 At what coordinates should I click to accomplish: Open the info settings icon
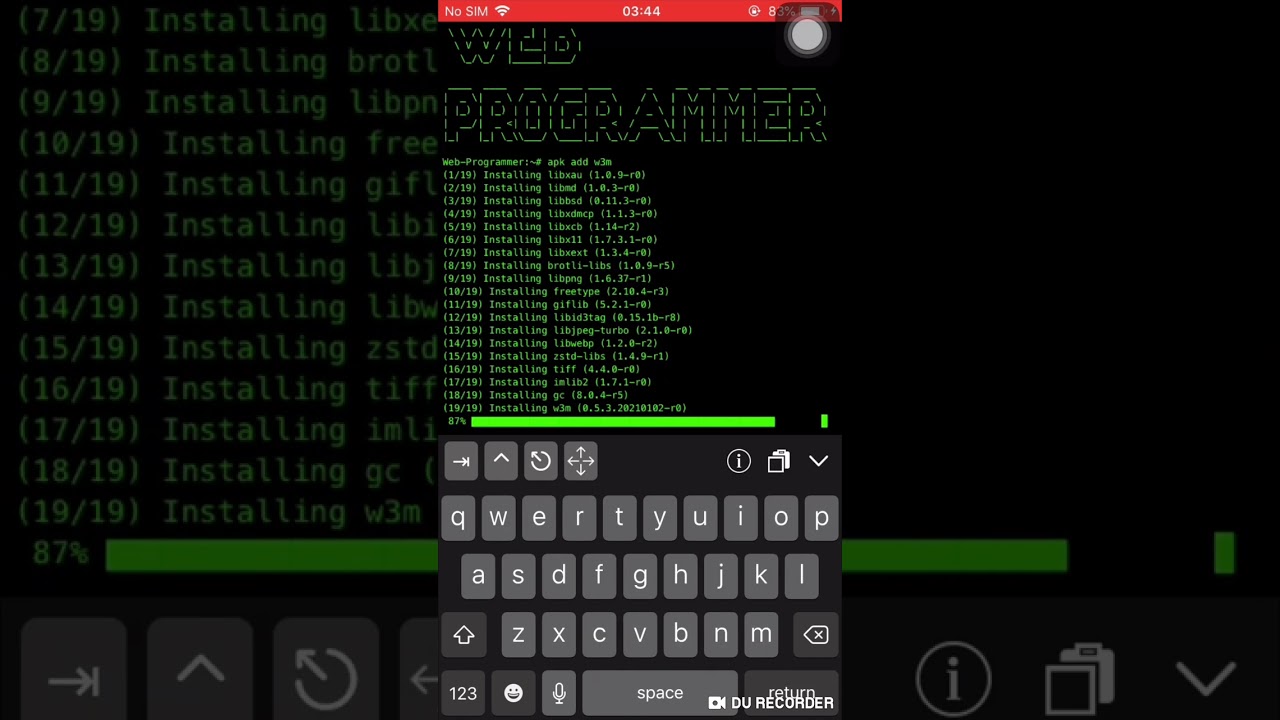click(739, 461)
